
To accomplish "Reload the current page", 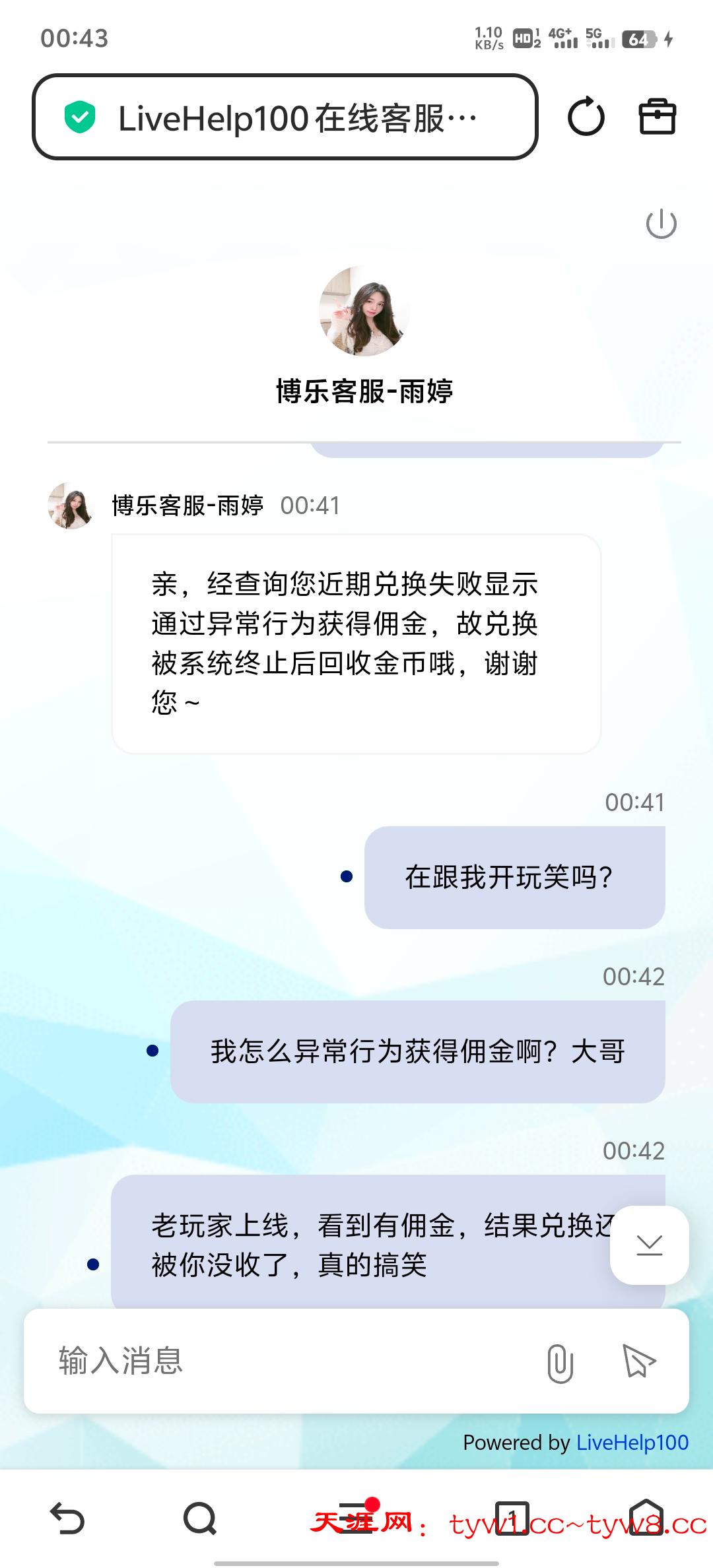I will (586, 115).
